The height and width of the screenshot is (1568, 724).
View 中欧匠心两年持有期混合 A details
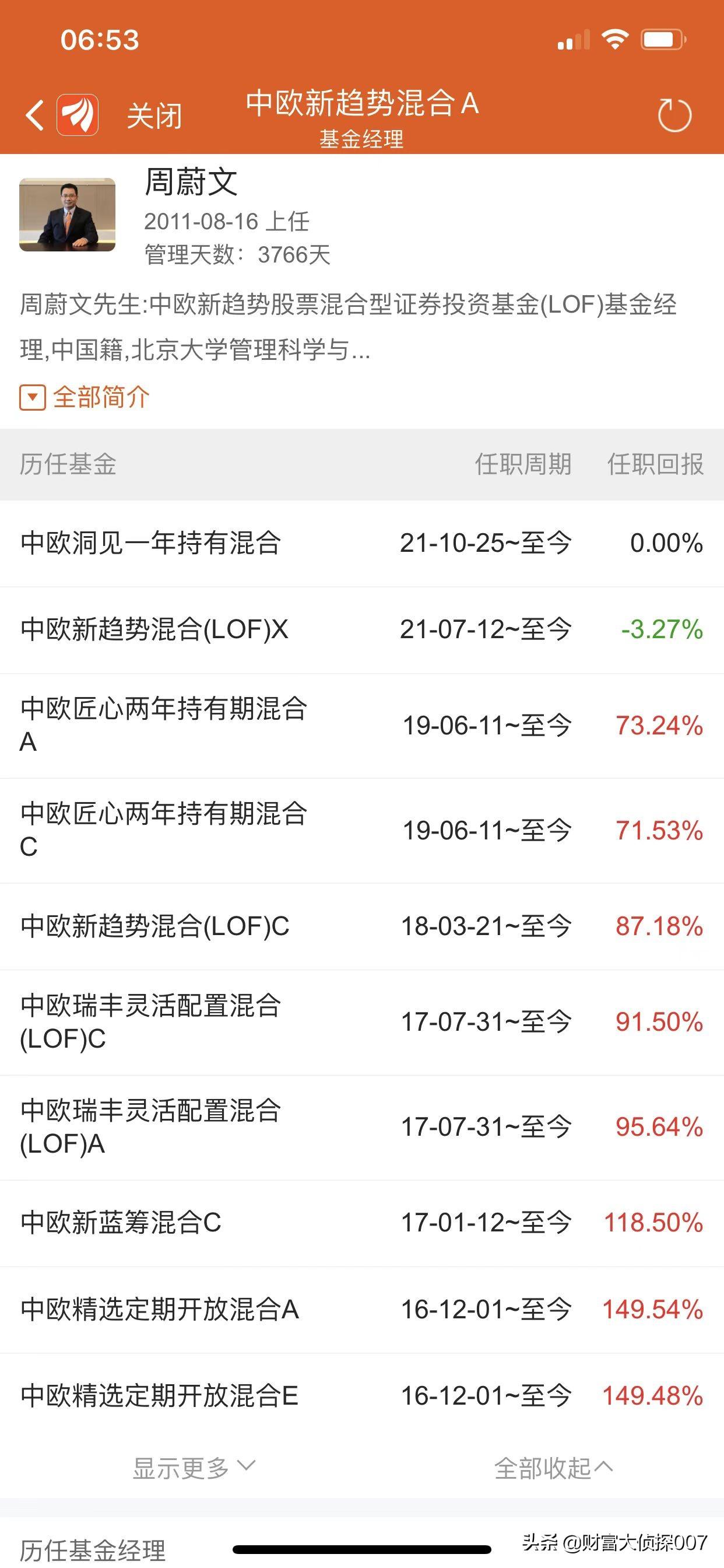pyautogui.click(x=163, y=725)
